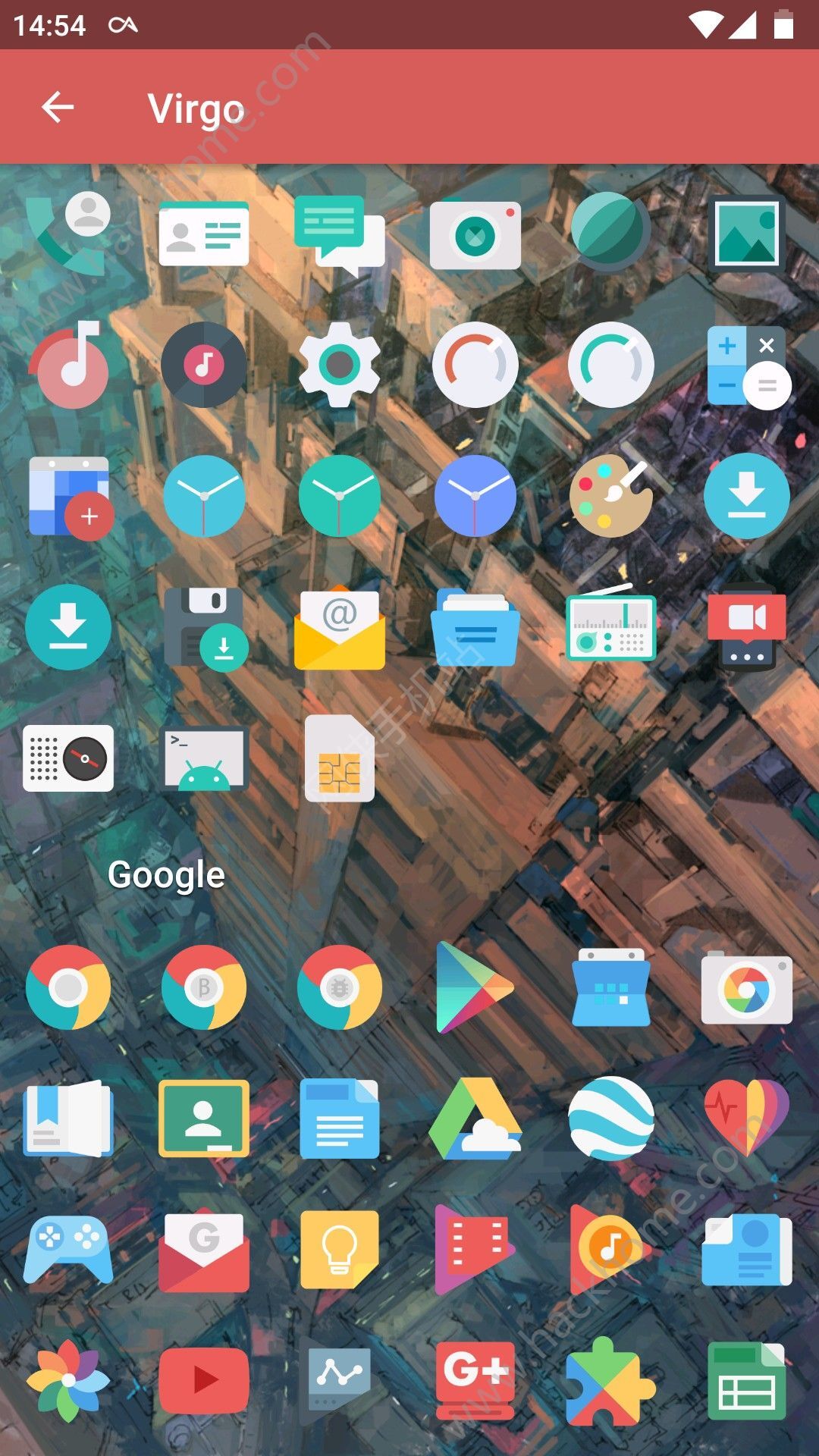819x1456 pixels.
Task: Tap the phone contacts dialer icon
Action: tap(68, 233)
